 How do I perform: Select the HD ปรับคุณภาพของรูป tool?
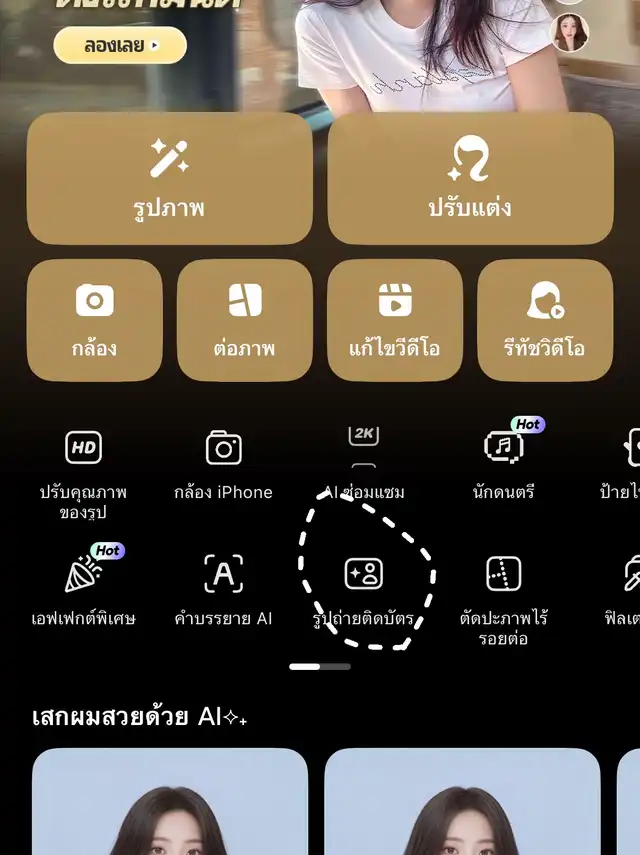click(x=83, y=473)
